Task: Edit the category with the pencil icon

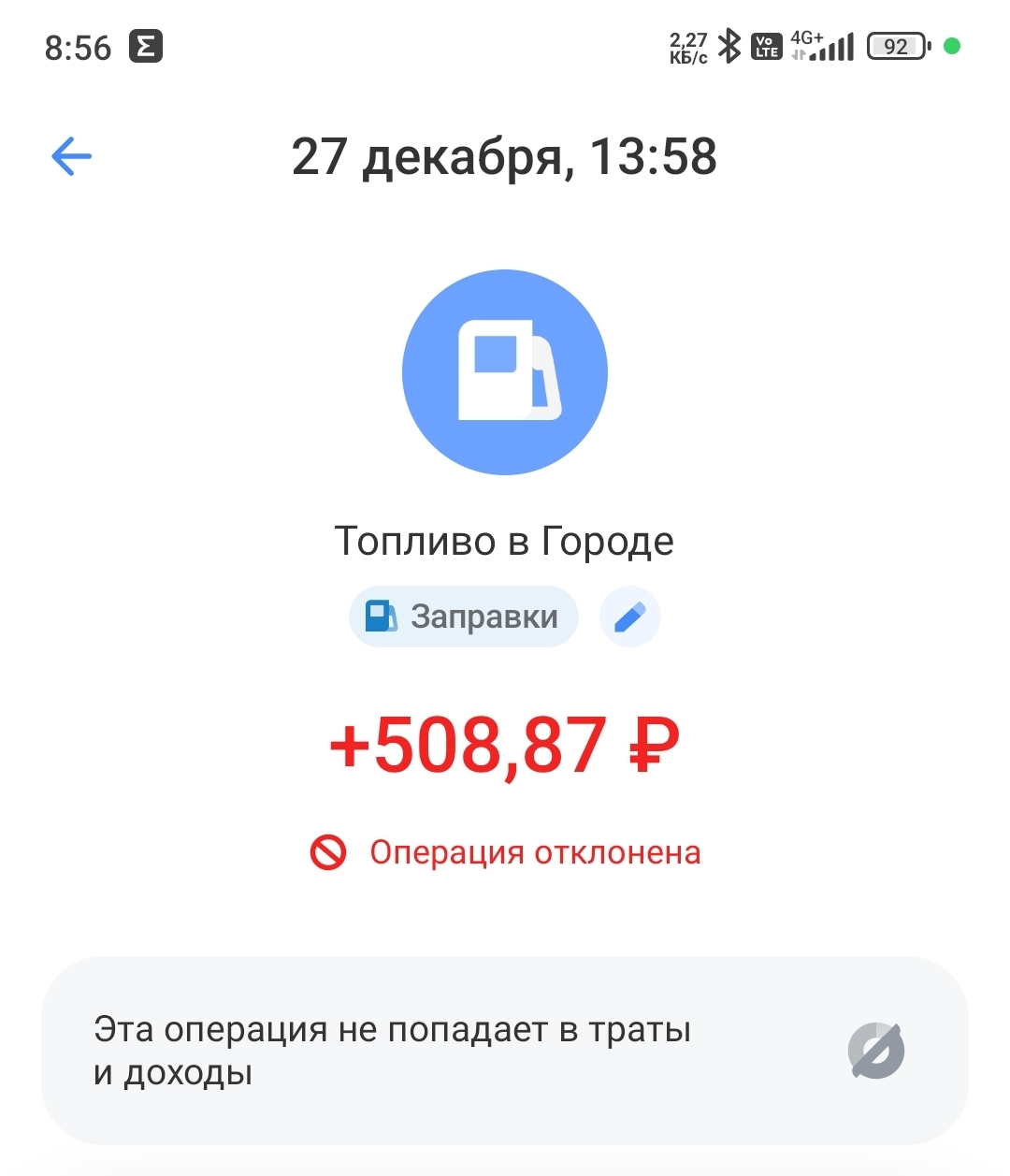Action: tap(629, 617)
